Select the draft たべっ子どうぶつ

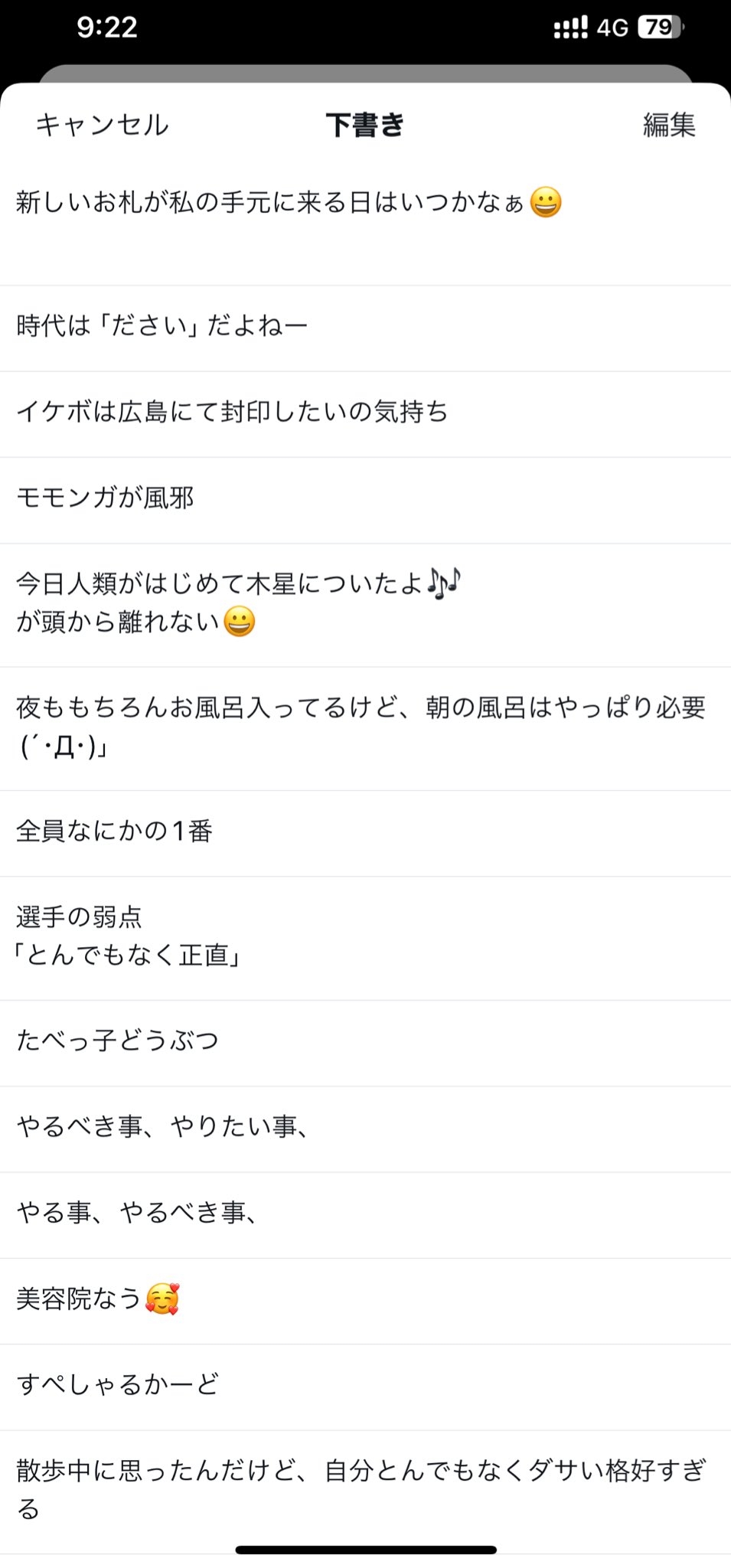tap(365, 1043)
